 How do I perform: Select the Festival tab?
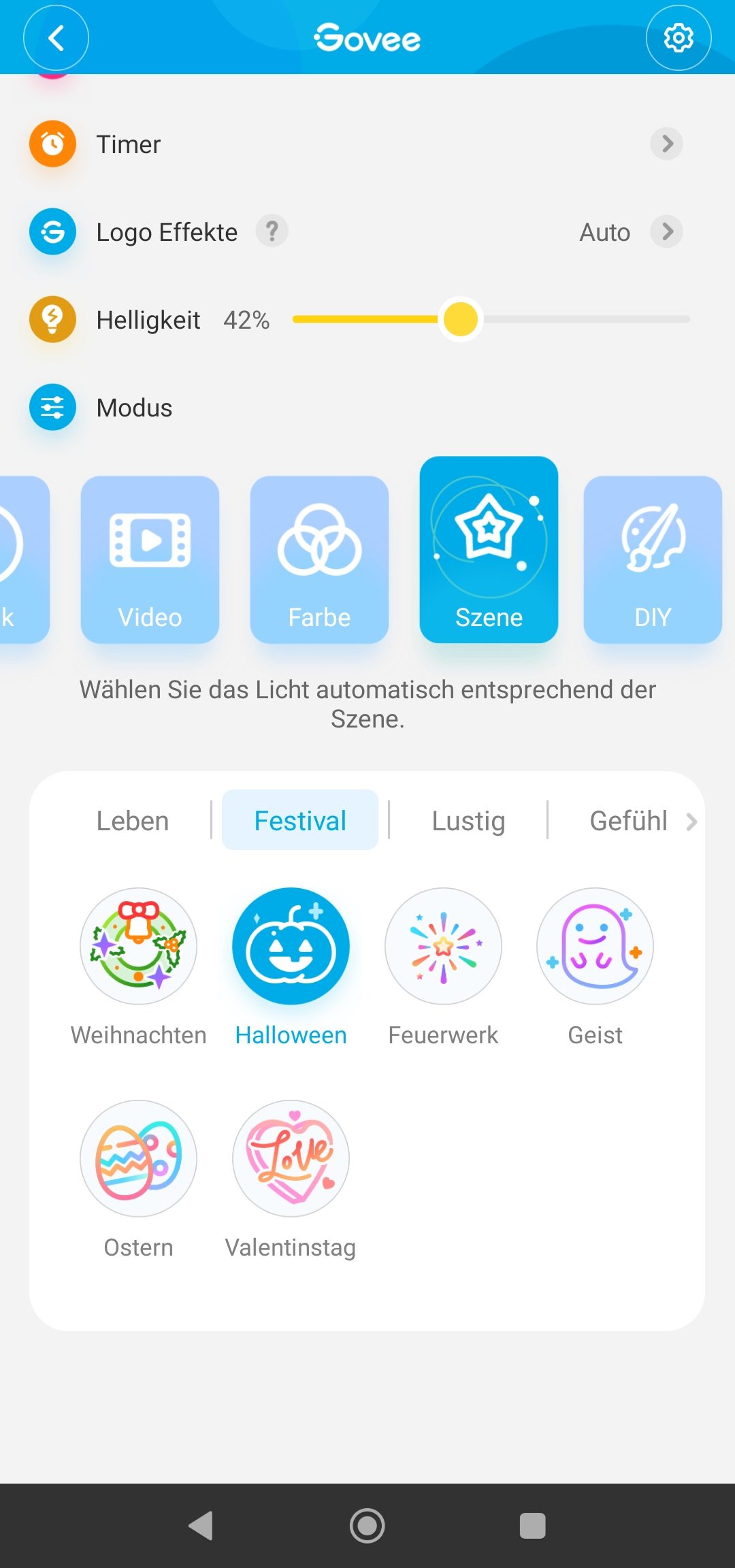pos(300,820)
